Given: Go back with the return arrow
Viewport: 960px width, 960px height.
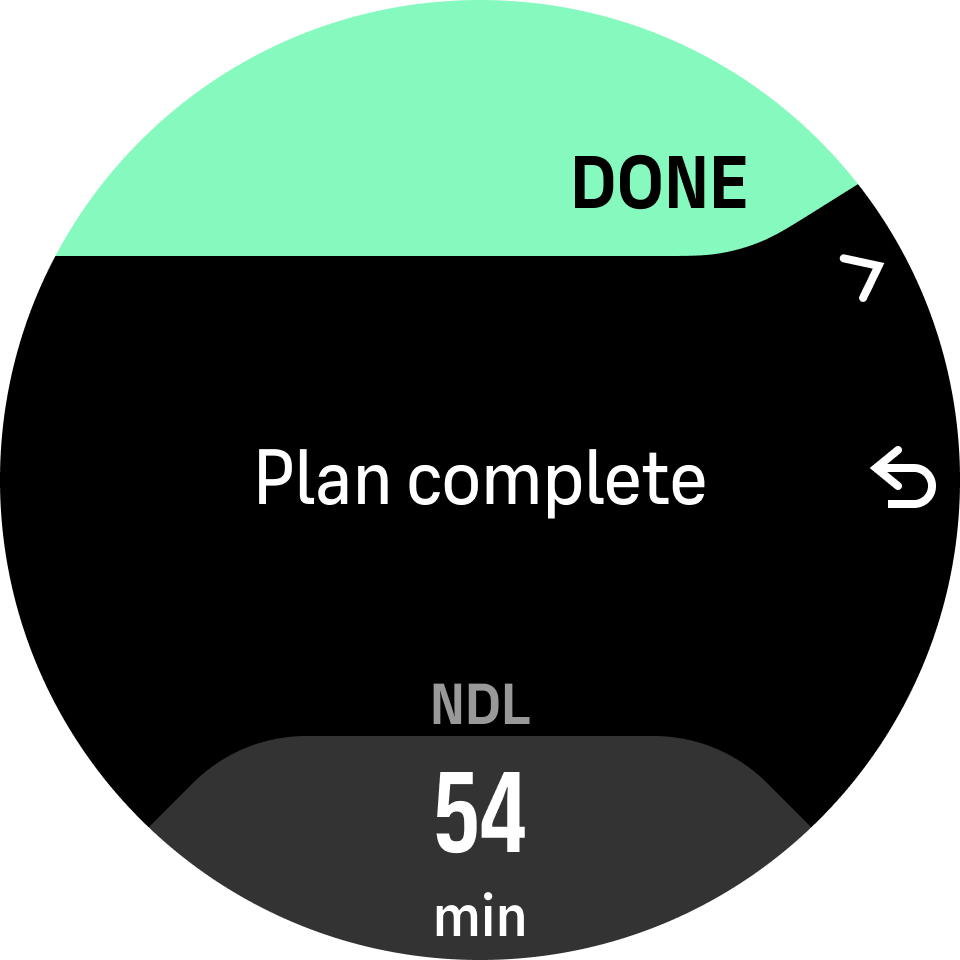Looking at the screenshot, I should click(x=903, y=479).
